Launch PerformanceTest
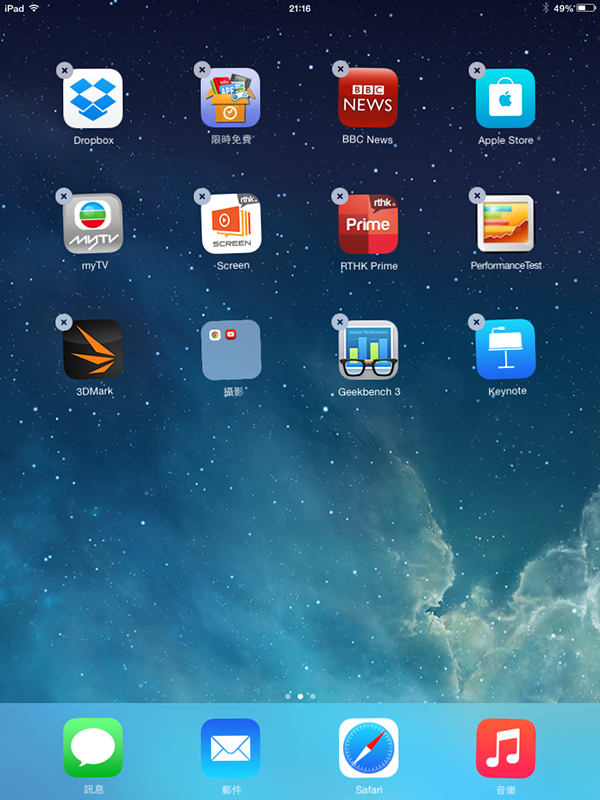This screenshot has width=600, height=800. tap(505, 224)
